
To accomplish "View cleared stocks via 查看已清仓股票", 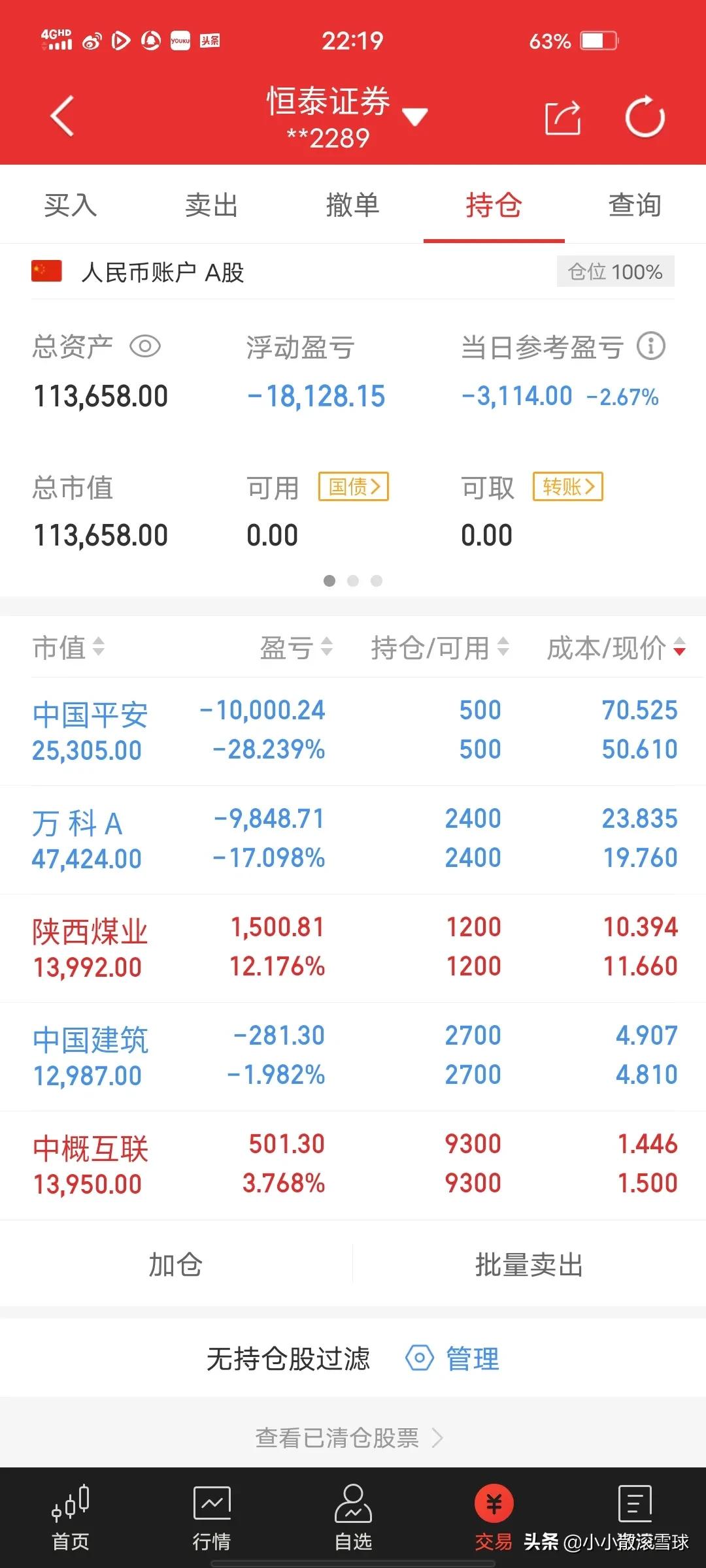I will pos(349,1438).
